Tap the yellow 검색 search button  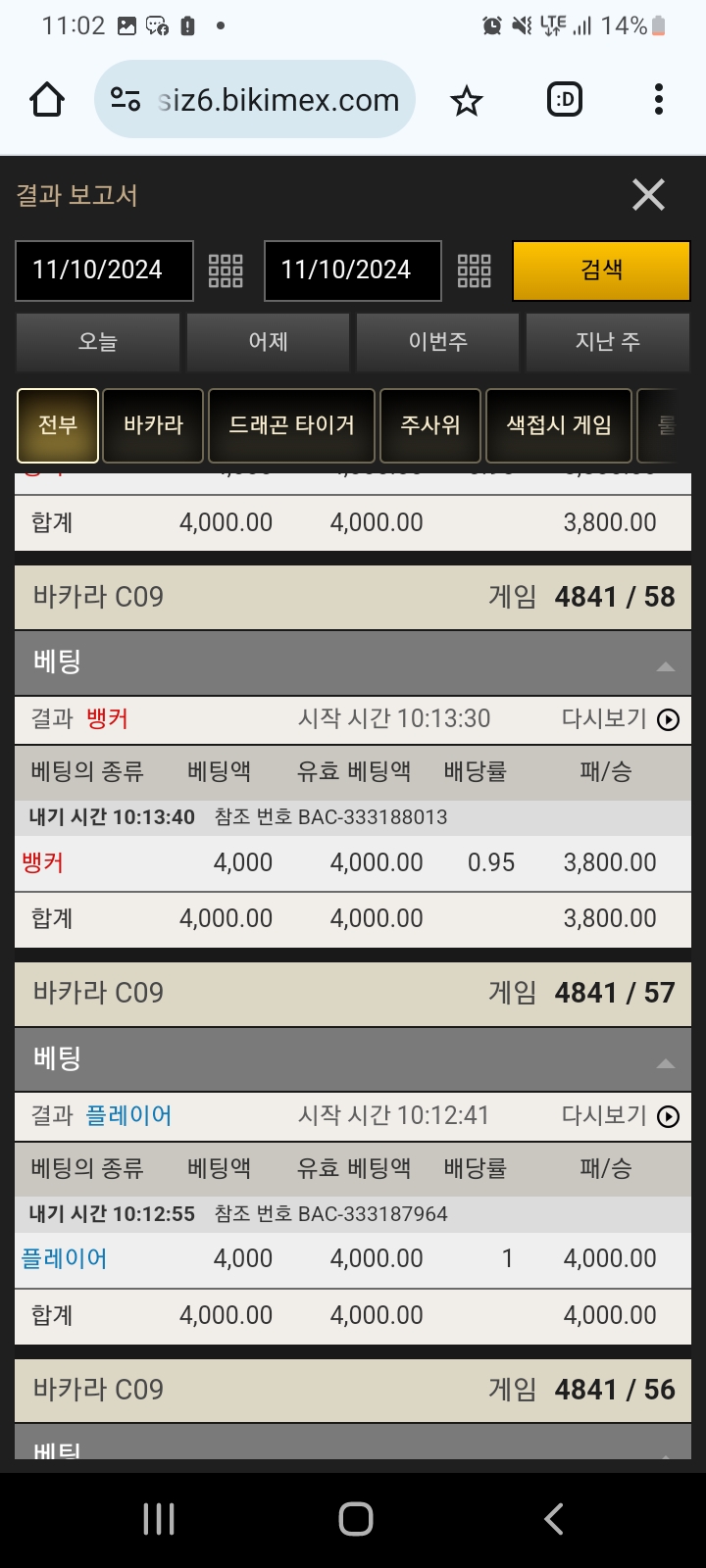[x=601, y=269]
